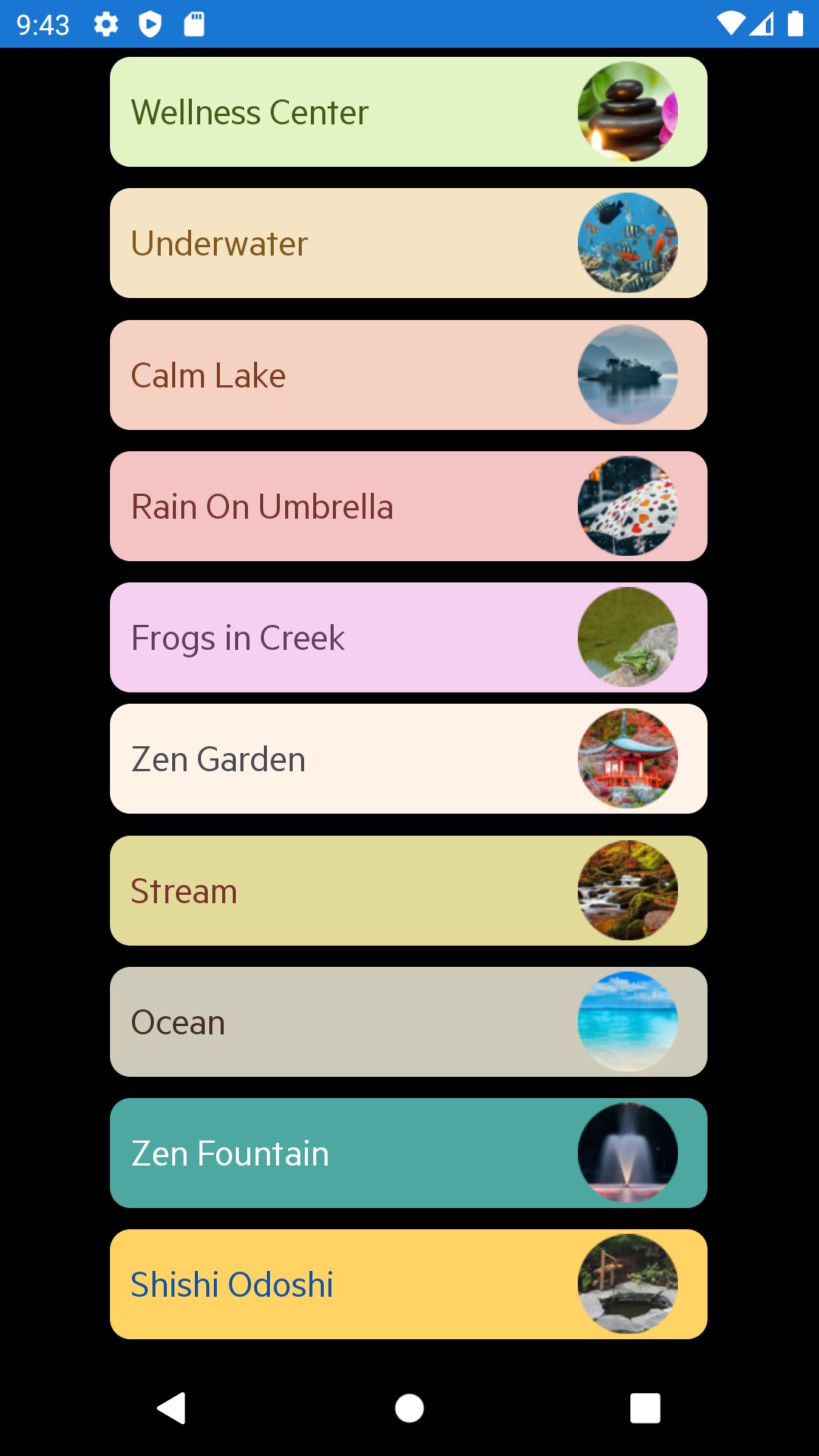This screenshot has height=1456, width=819.
Task: Tap the Zen Garden card
Action: (408, 759)
